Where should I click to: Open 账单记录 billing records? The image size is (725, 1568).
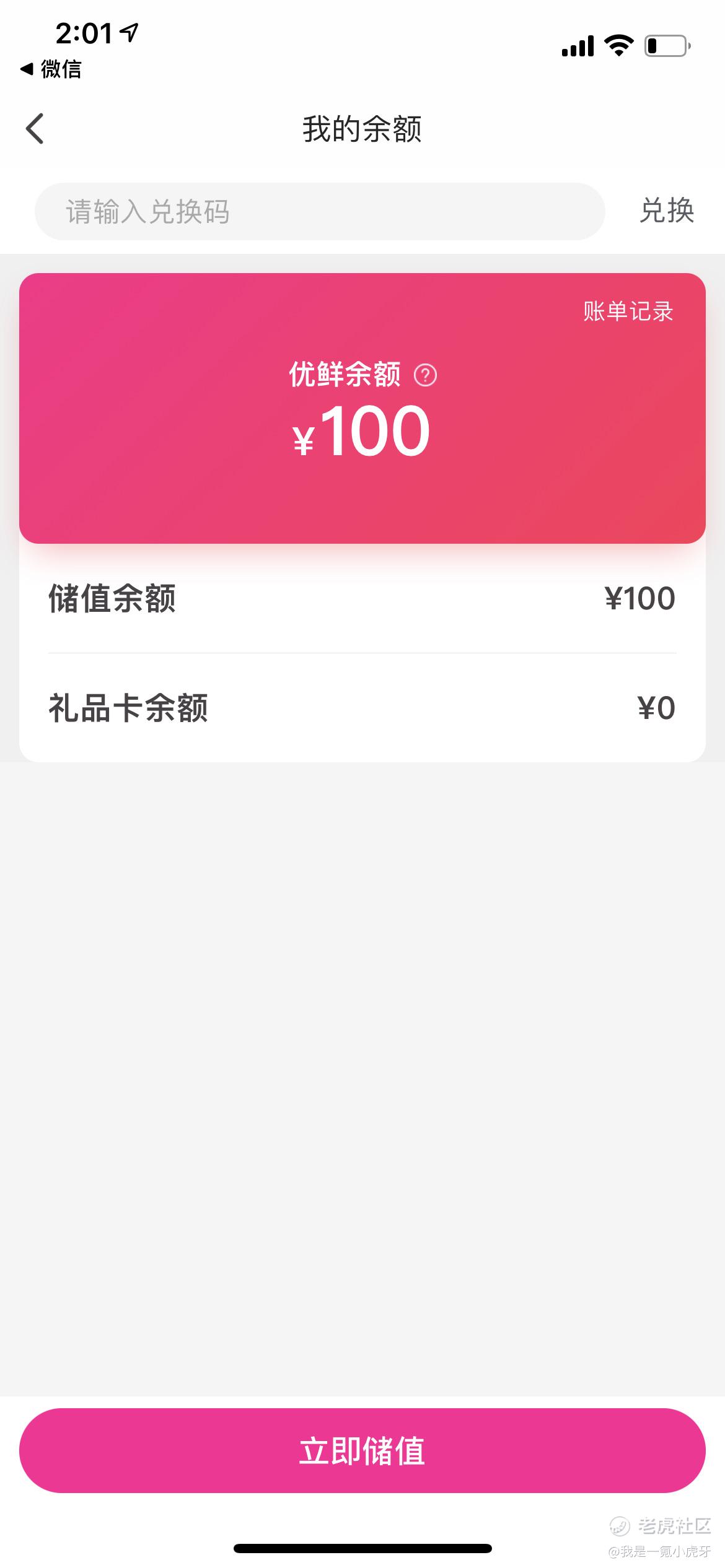(x=628, y=311)
